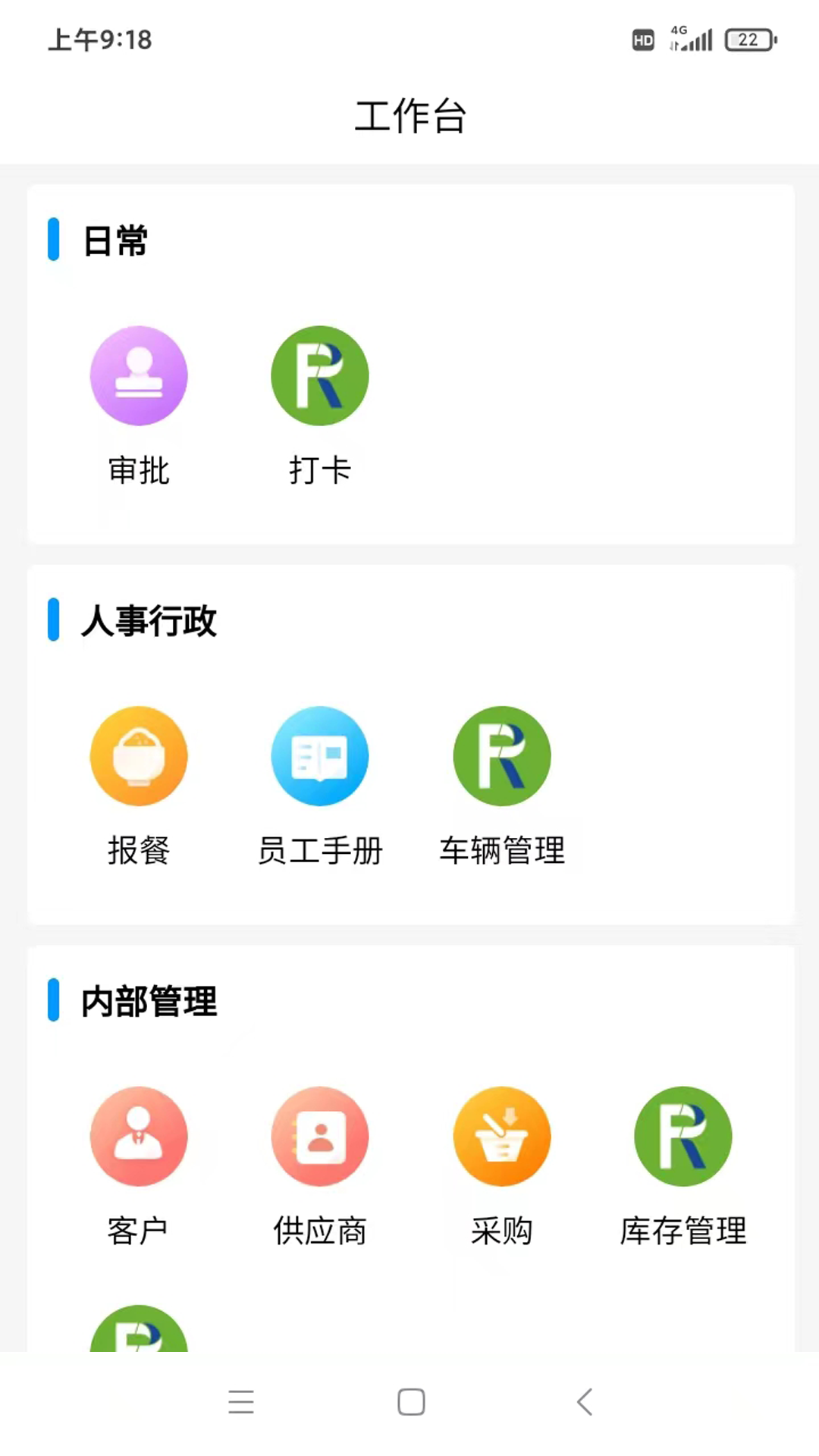Open the 供应商 supplier icon
The image size is (819, 1456).
point(319,1136)
